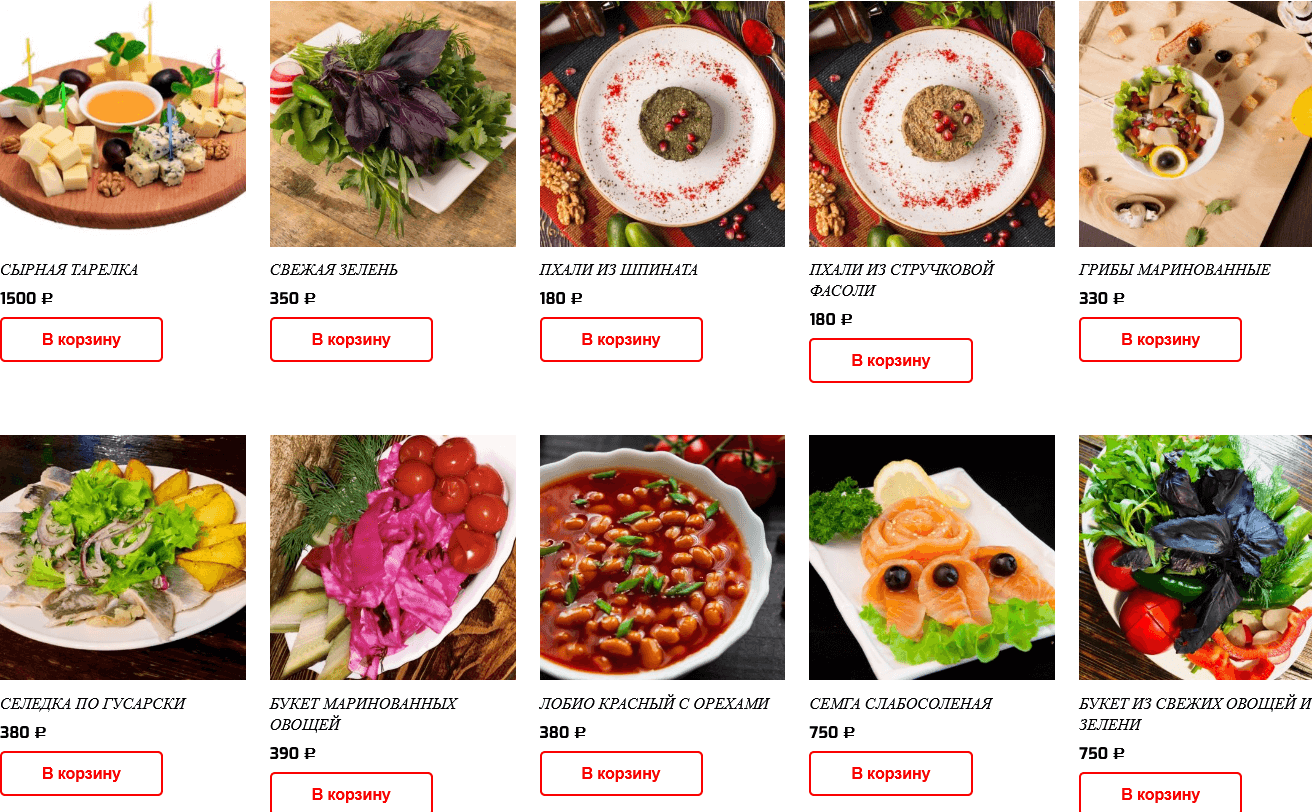Add Грибы маринованные to the cart
This screenshot has width=1312, height=812.
click(1160, 339)
